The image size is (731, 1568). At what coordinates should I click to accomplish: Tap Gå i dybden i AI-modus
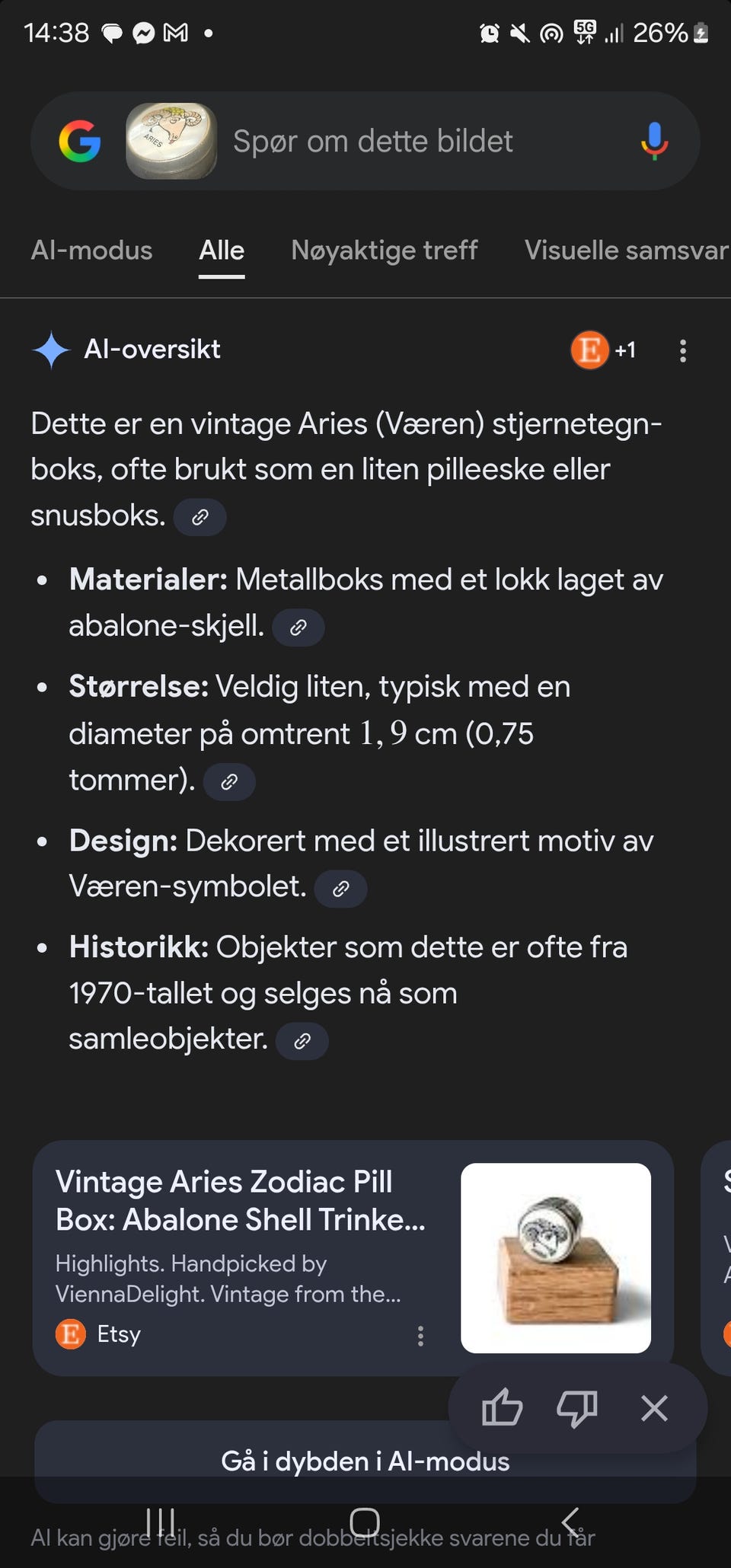click(365, 1461)
